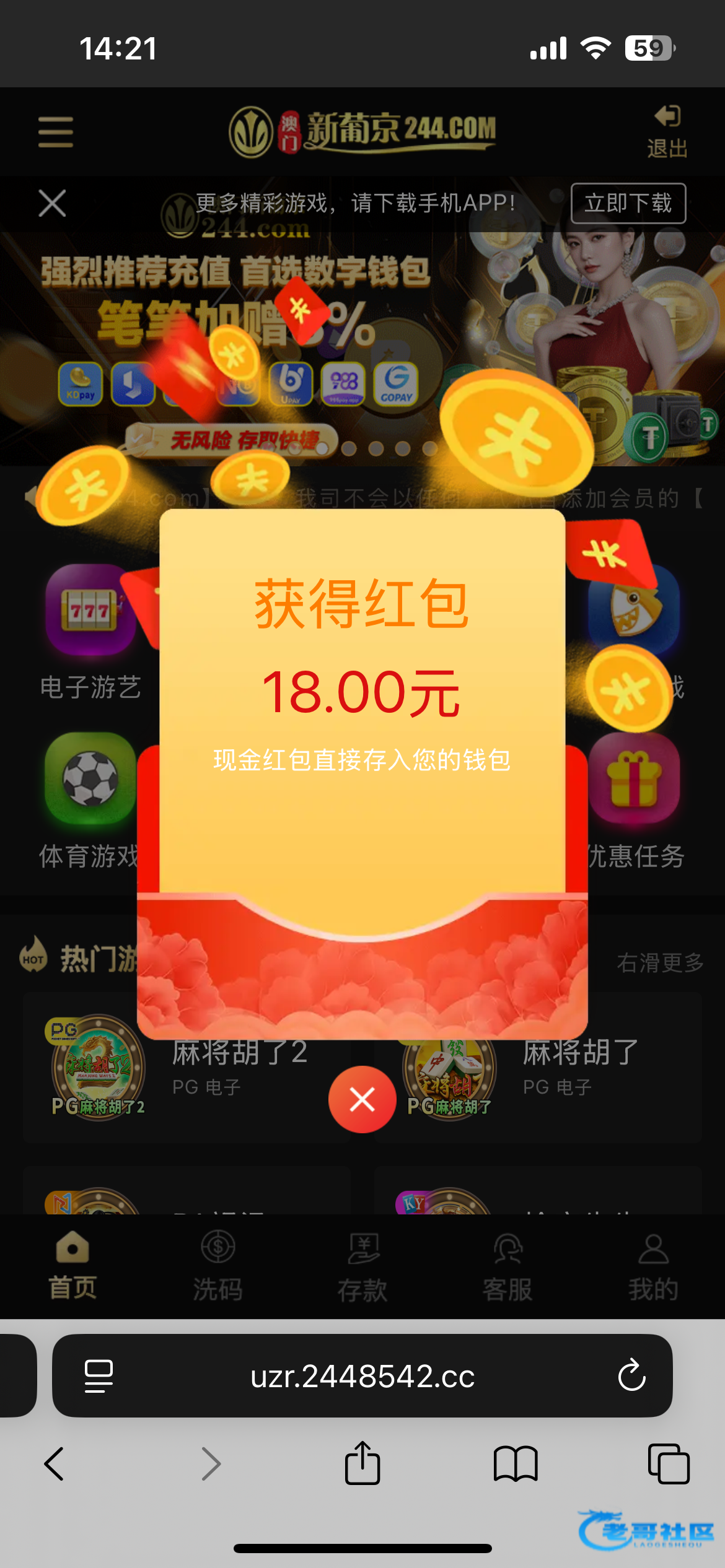Open 电子游艺 game category
Viewport: 725px width, 1568px height.
90,632
